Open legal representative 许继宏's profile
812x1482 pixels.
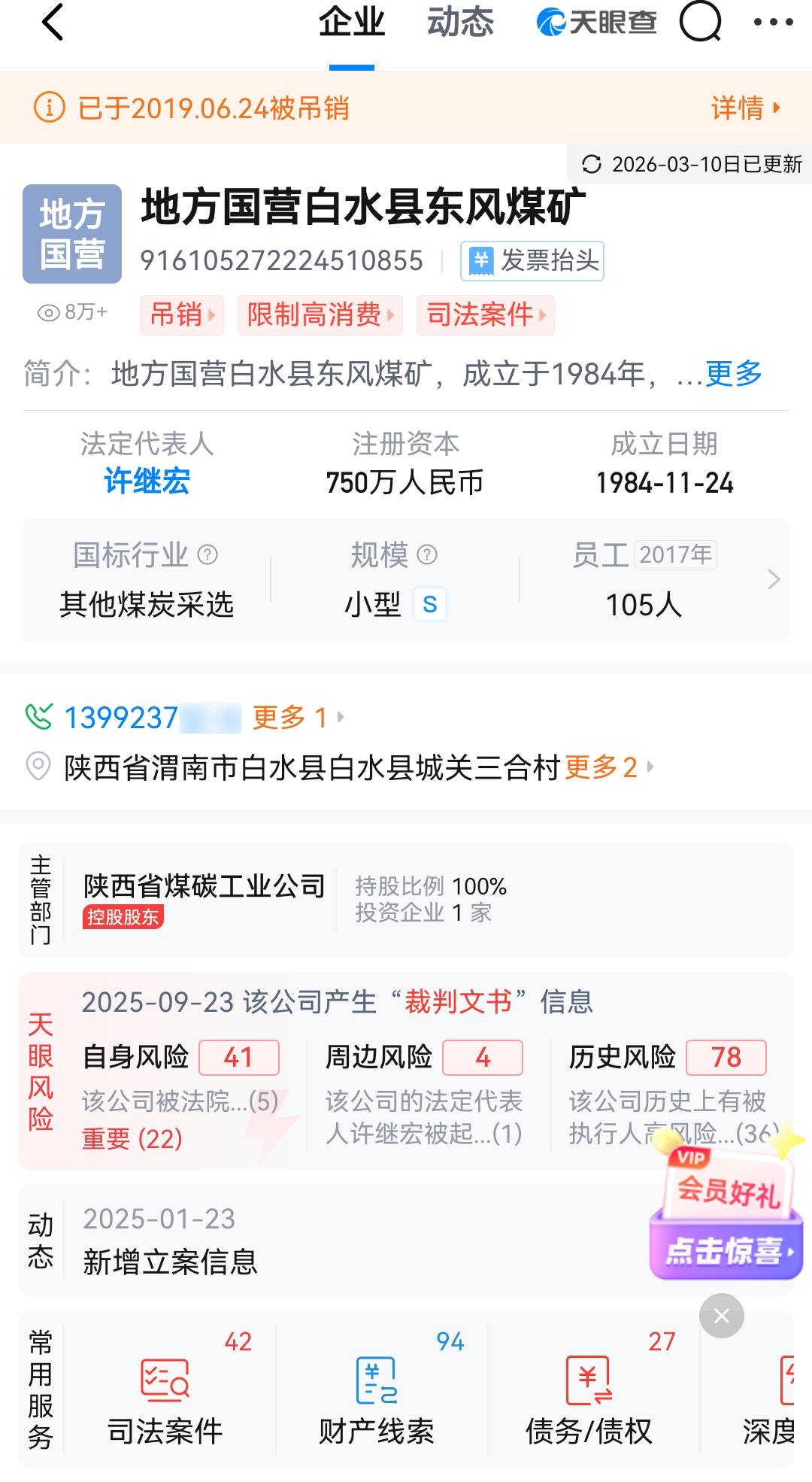pos(147,481)
